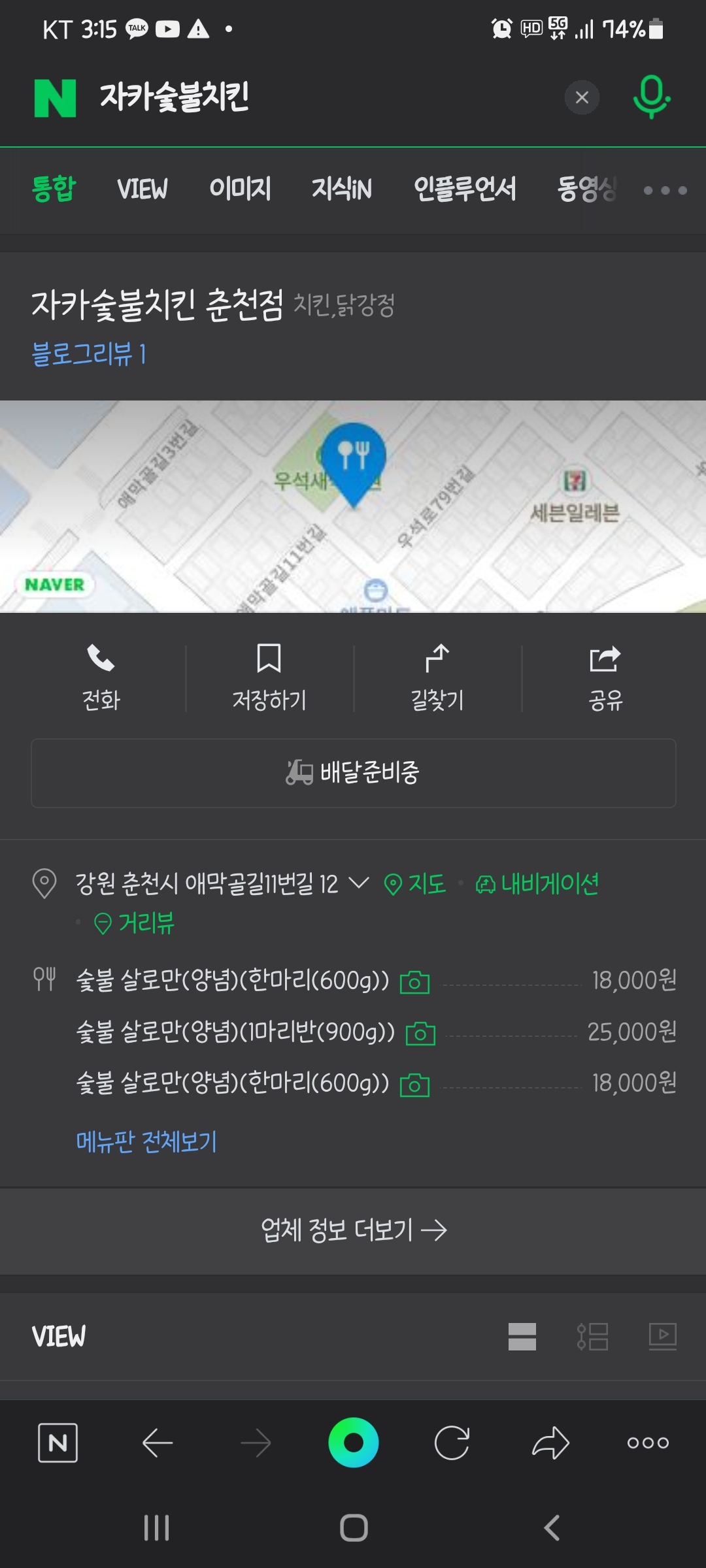Viewport: 706px width, 1568px height.
Task: Reload the page in browser toolbar
Action: 452,1443
